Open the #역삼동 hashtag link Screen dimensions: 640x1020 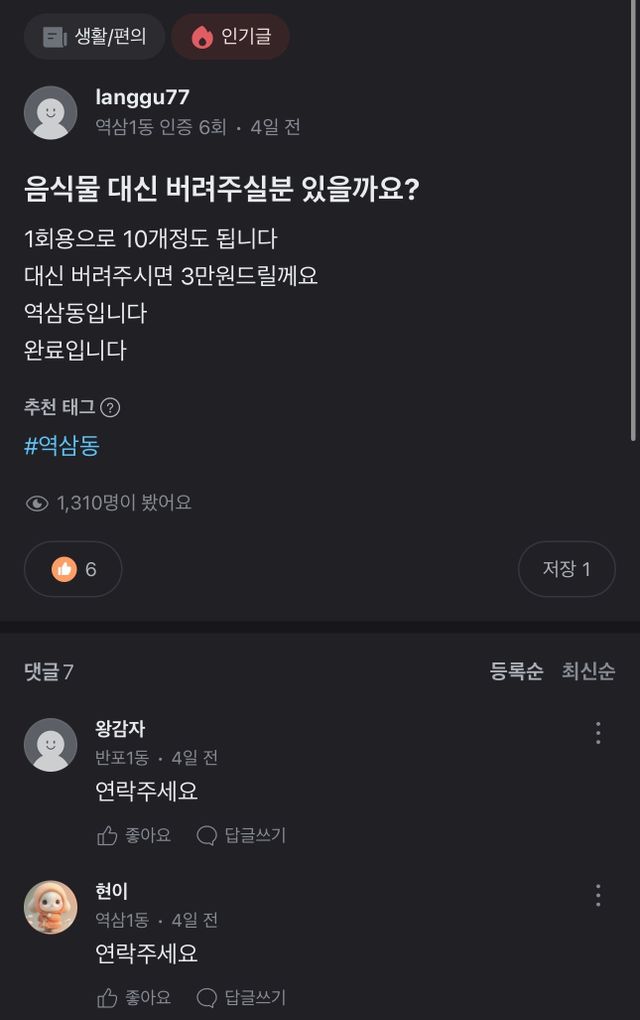pos(62,446)
